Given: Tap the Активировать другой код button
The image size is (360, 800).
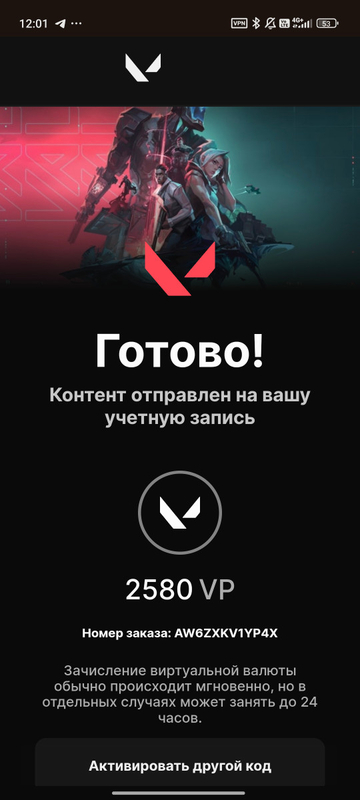Looking at the screenshot, I should pyautogui.click(x=180, y=764).
